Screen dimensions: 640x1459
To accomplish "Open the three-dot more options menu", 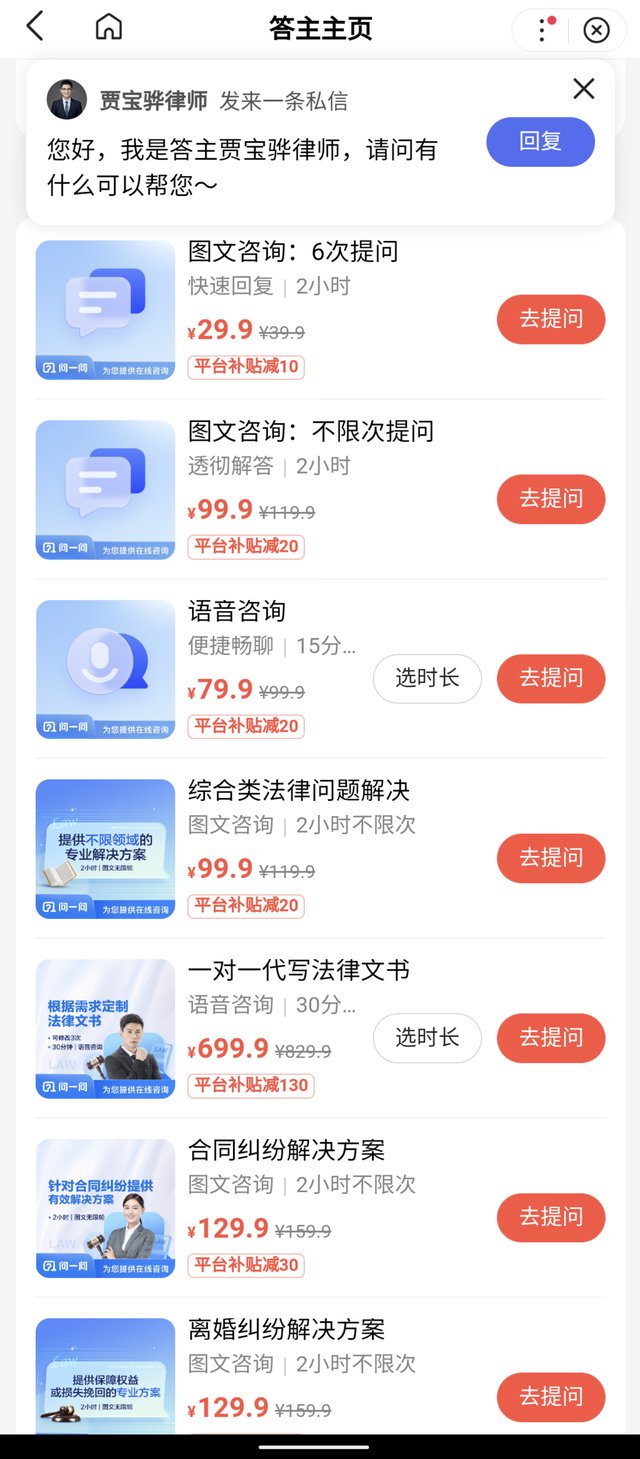I will [543, 30].
